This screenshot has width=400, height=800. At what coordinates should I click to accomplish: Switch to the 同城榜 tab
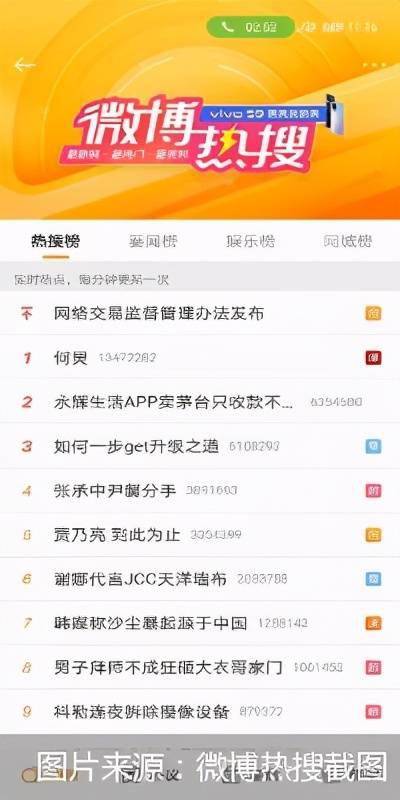pos(347,241)
